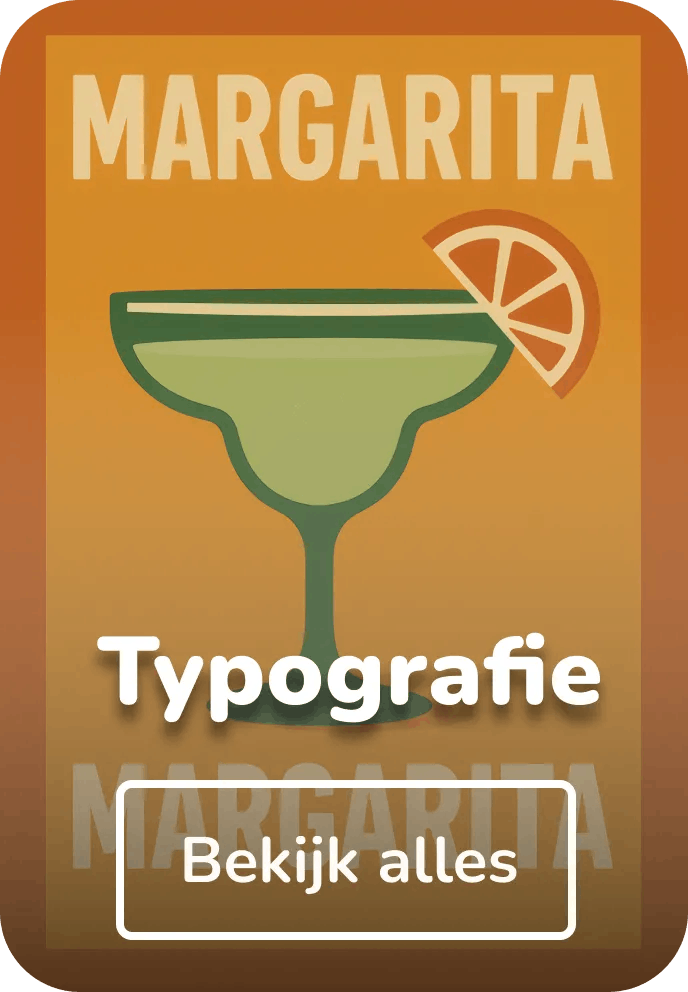
Task: Tap the Bekijk alles button
Action: [x=346, y=861]
